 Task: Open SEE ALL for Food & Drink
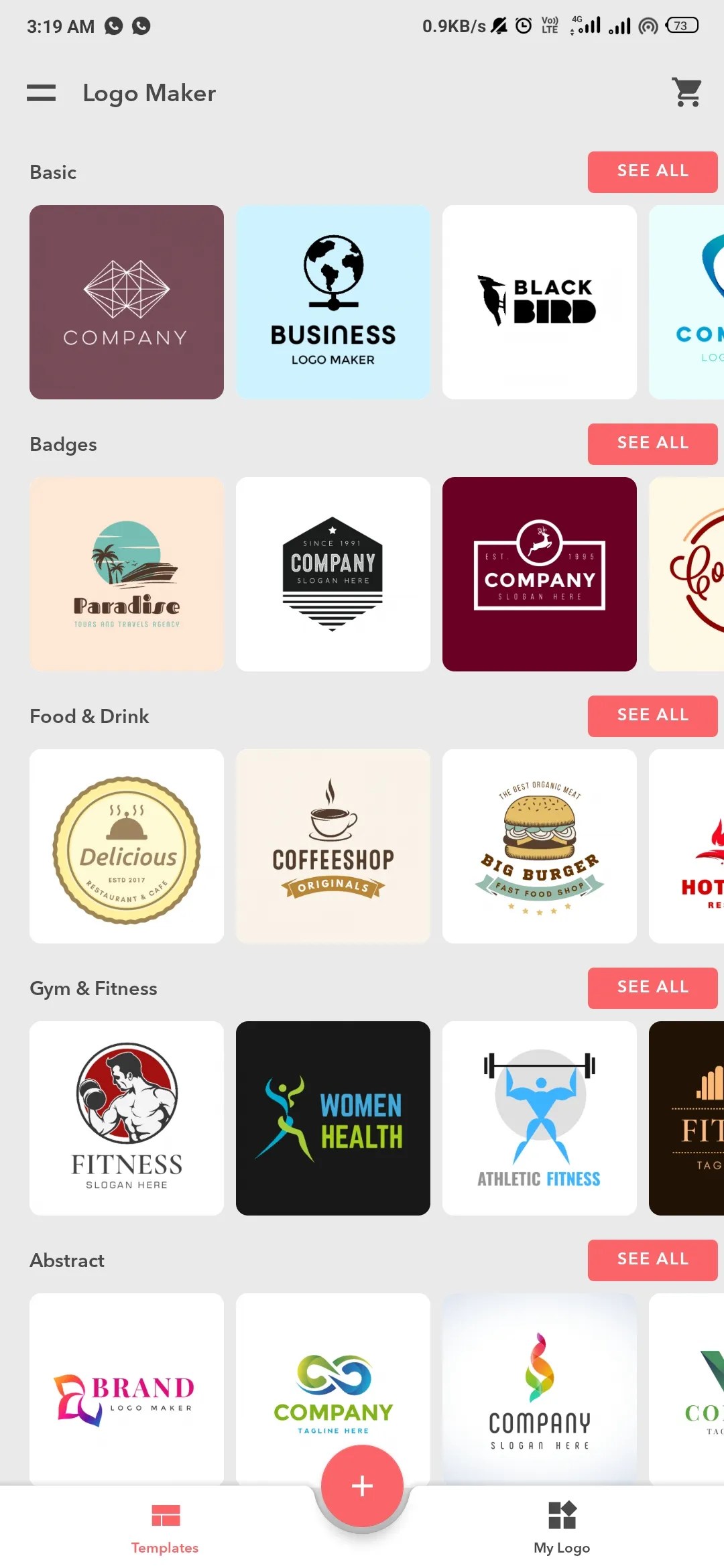pos(652,716)
